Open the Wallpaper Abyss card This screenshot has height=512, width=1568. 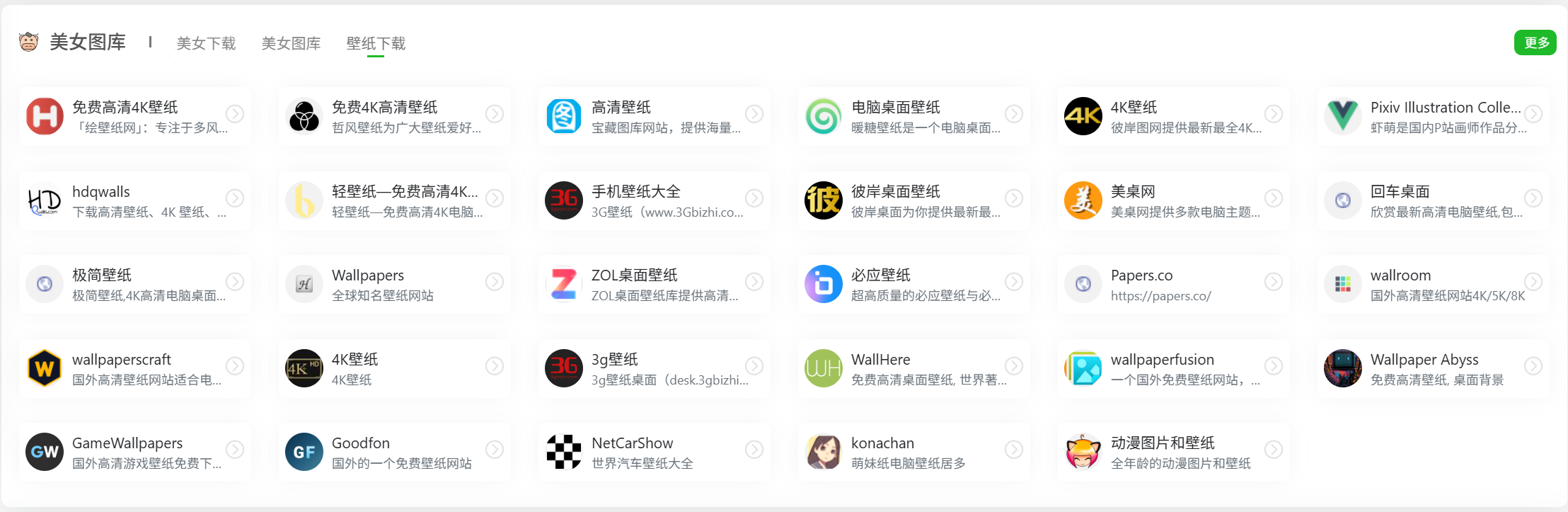pos(1433,368)
